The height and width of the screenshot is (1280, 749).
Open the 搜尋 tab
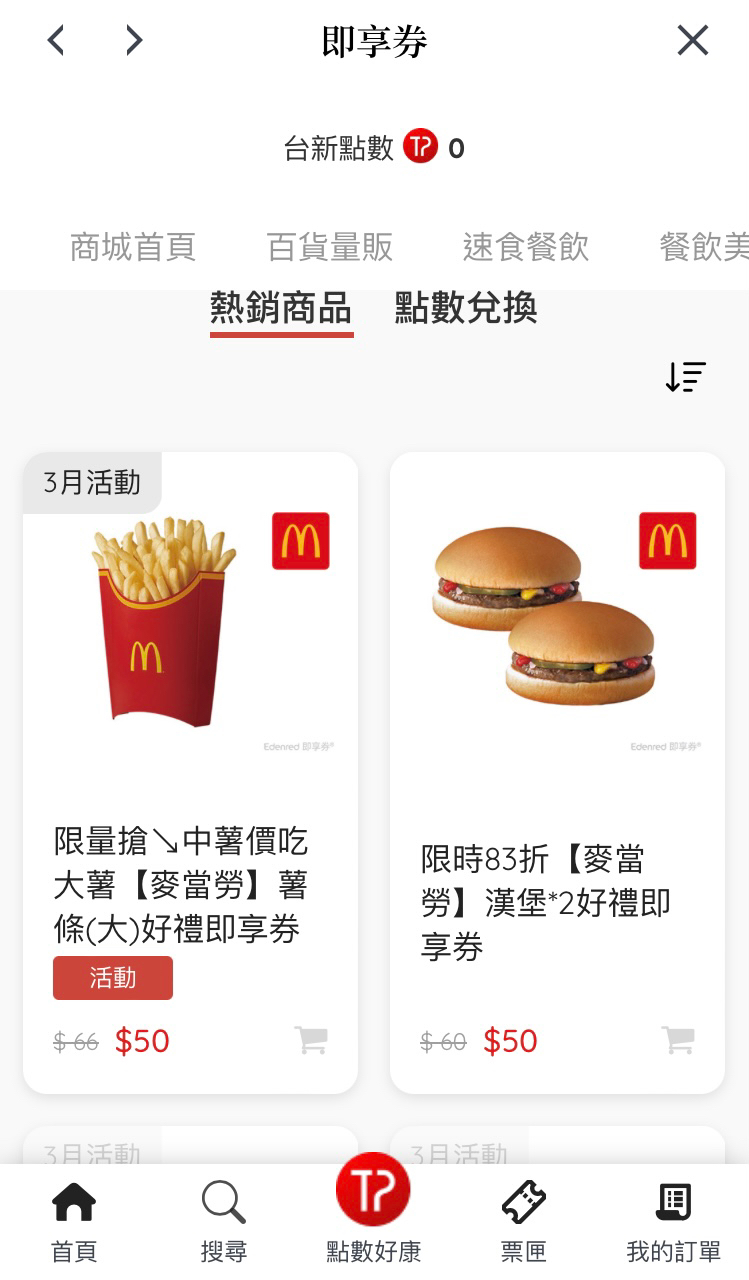click(x=223, y=1219)
